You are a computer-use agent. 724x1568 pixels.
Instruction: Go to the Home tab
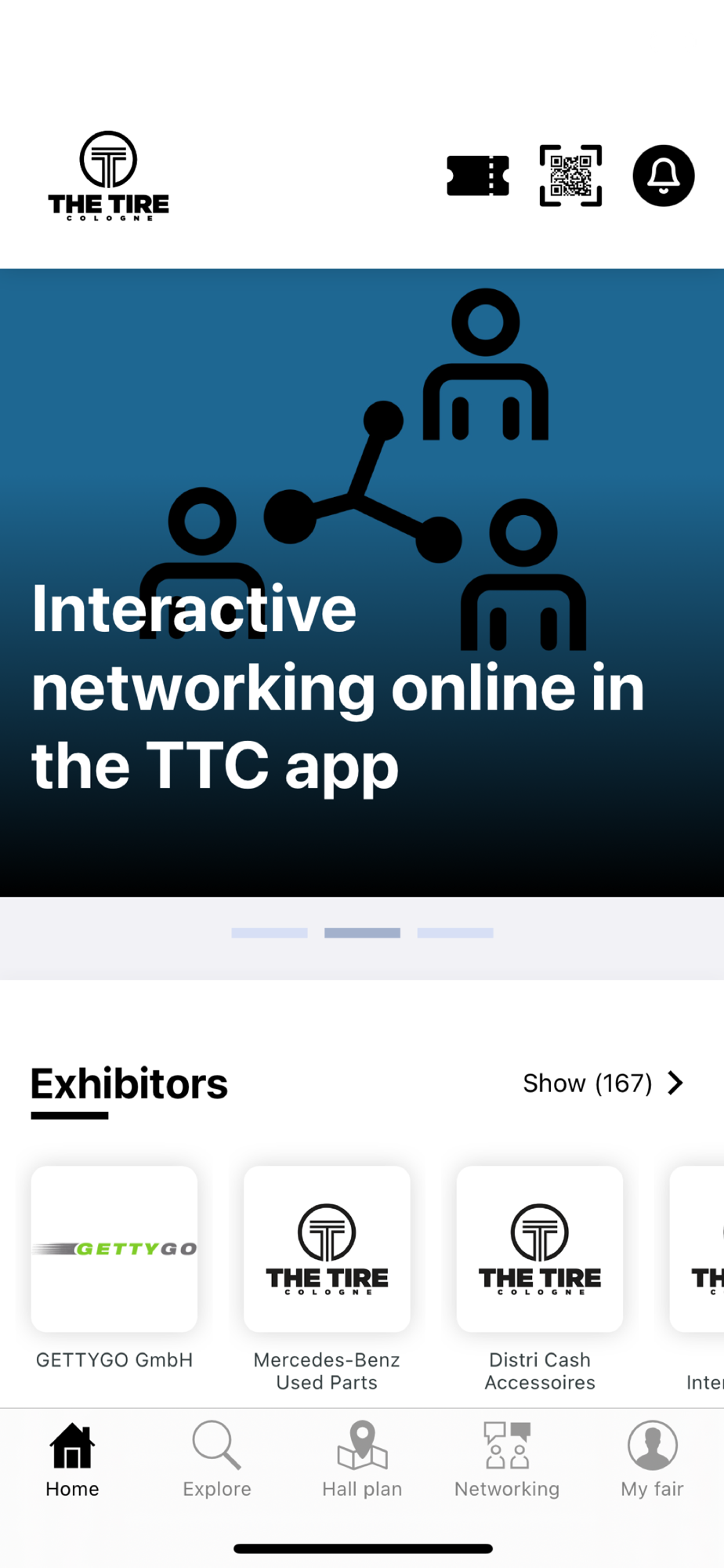(x=72, y=1458)
